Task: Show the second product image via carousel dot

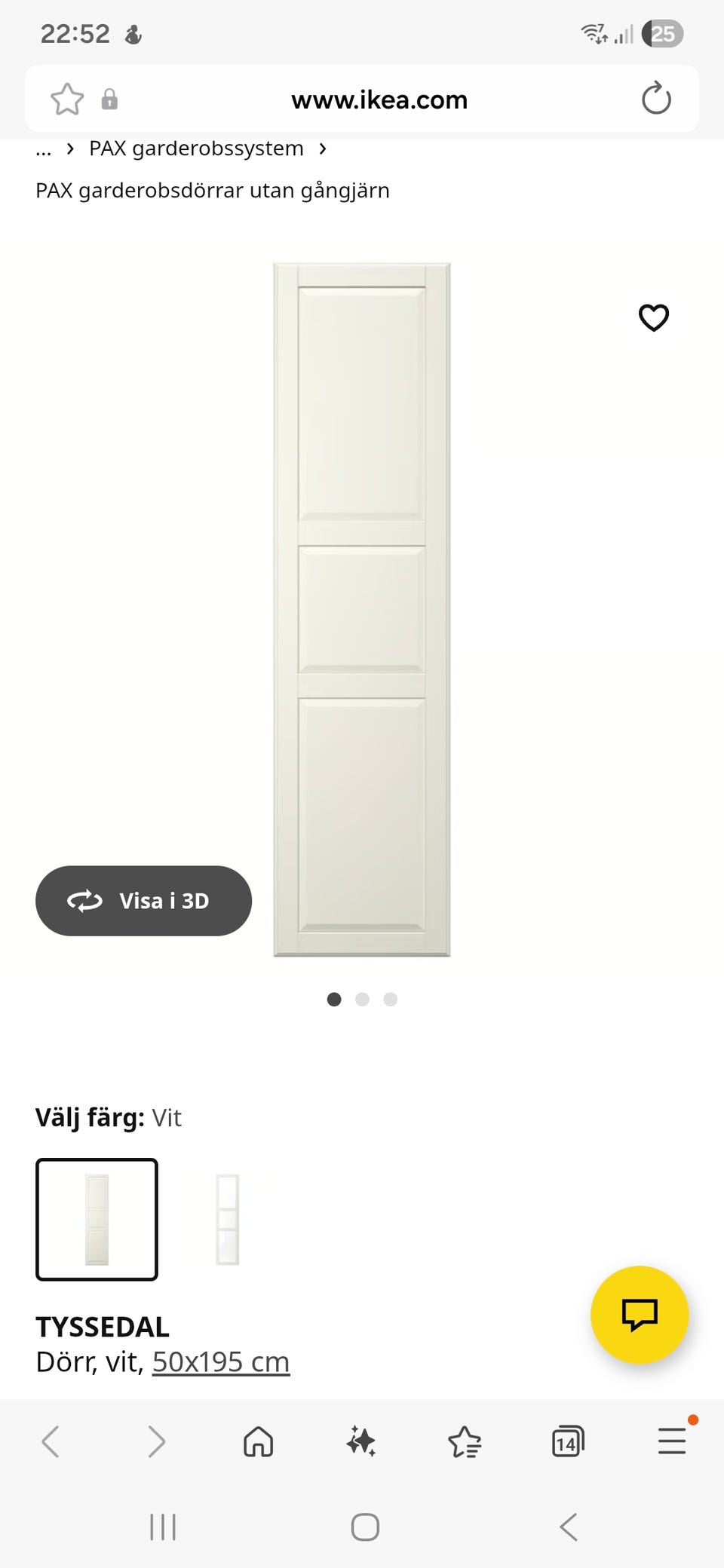Action: 362,1000
